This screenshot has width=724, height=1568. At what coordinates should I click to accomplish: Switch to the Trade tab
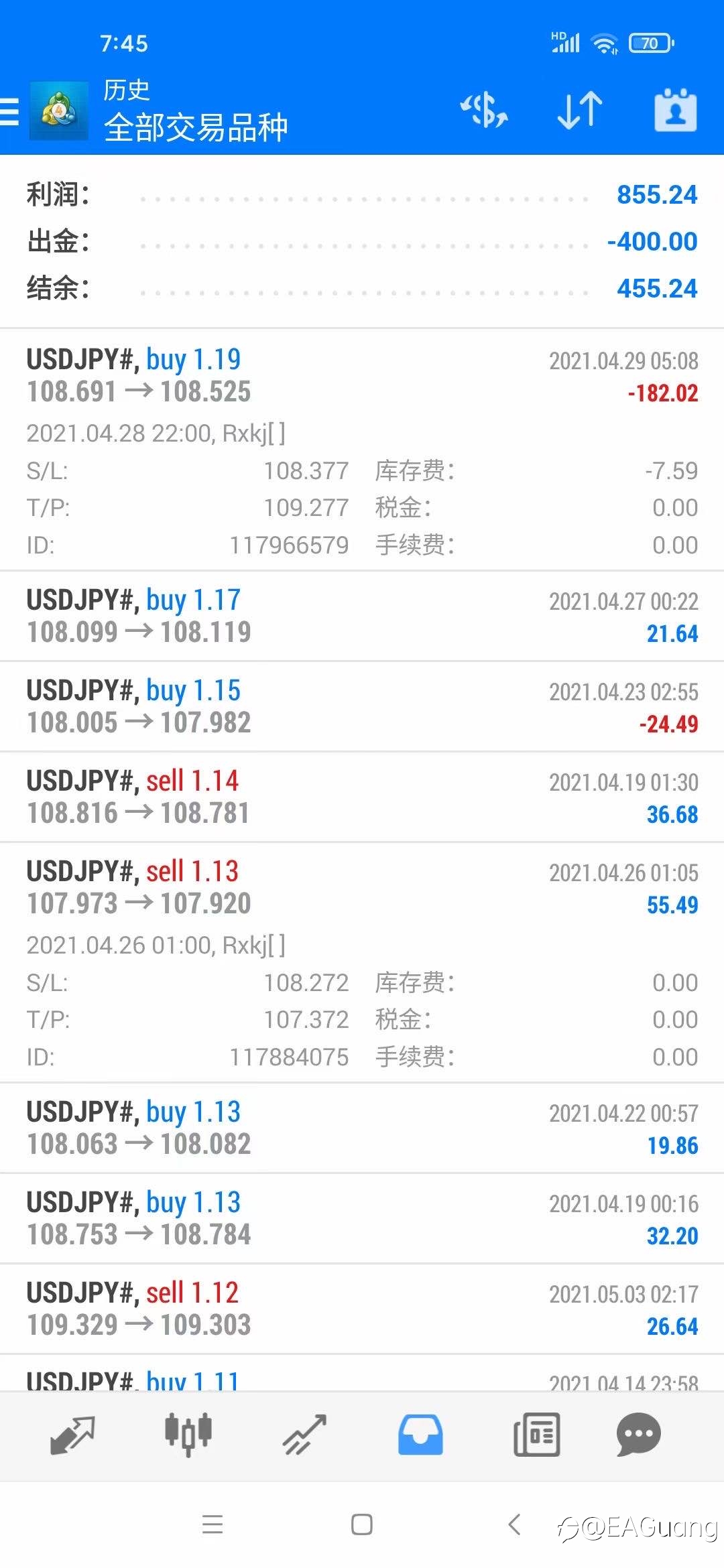click(x=304, y=1435)
